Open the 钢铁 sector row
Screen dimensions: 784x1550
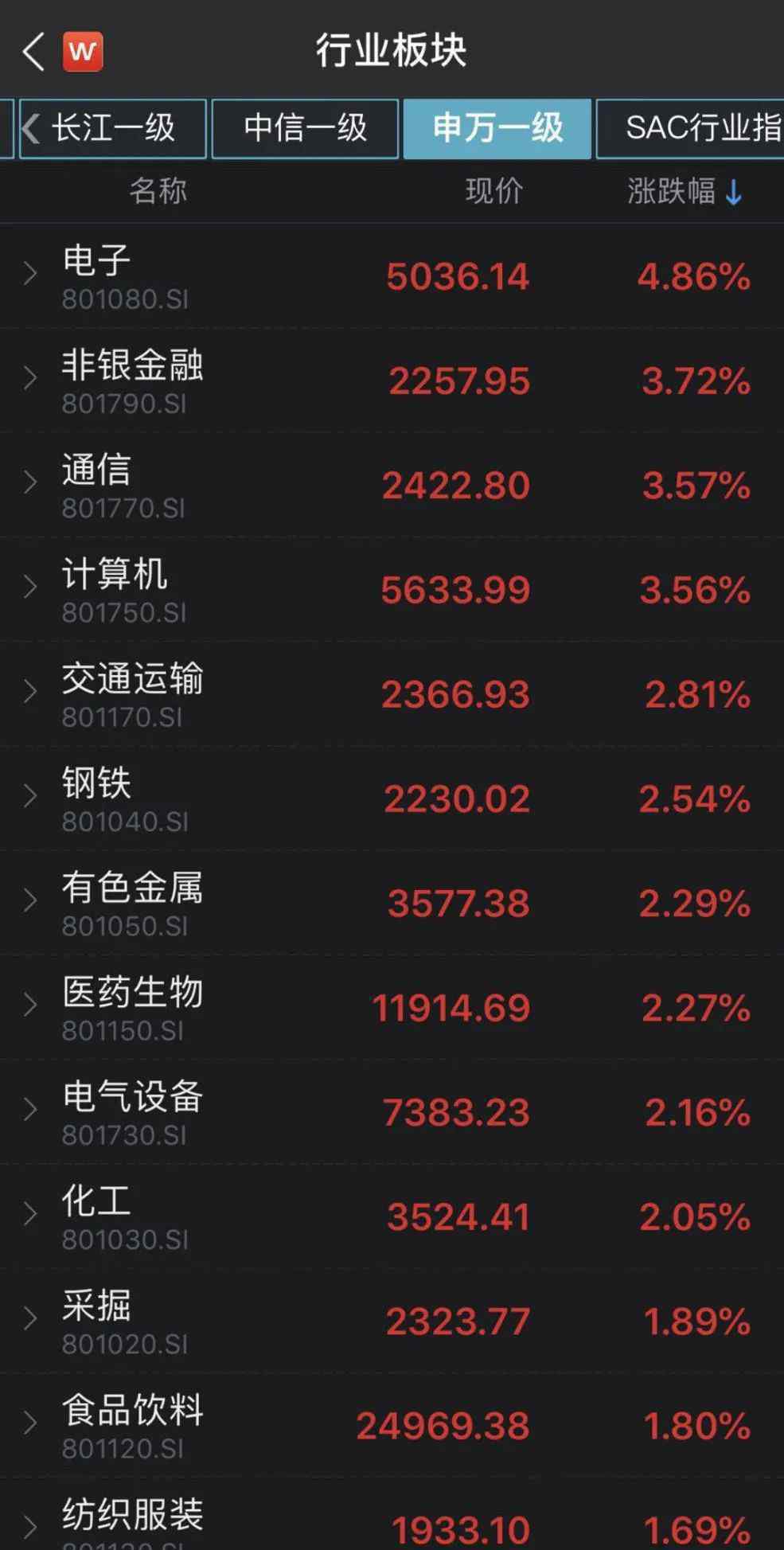[x=392, y=798]
